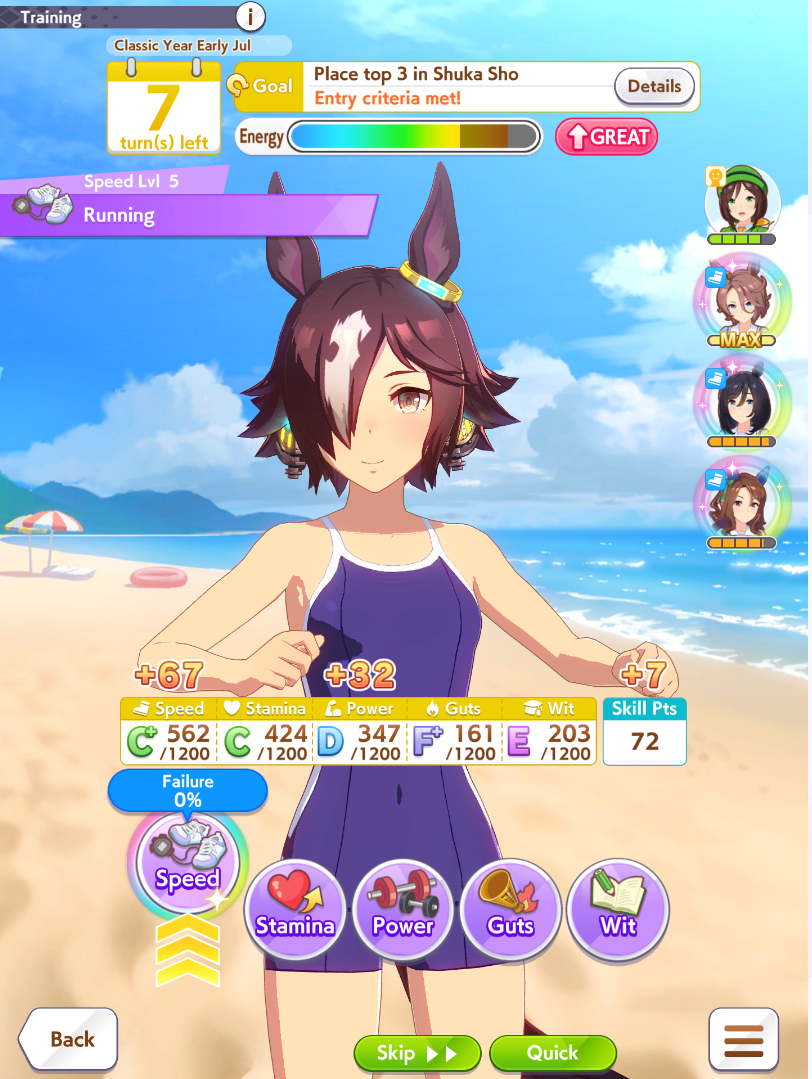Screen dimensions: 812x1079
Task: Select Guts training
Action: pos(511,908)
